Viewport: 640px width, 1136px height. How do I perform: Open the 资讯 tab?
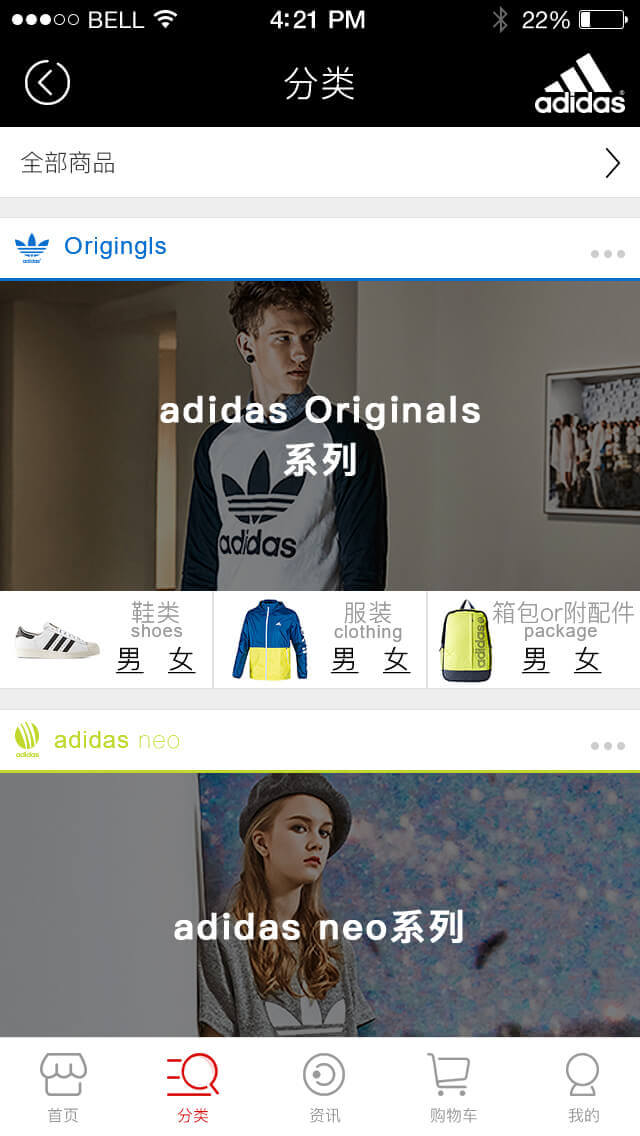click(x=324, y=1087)
